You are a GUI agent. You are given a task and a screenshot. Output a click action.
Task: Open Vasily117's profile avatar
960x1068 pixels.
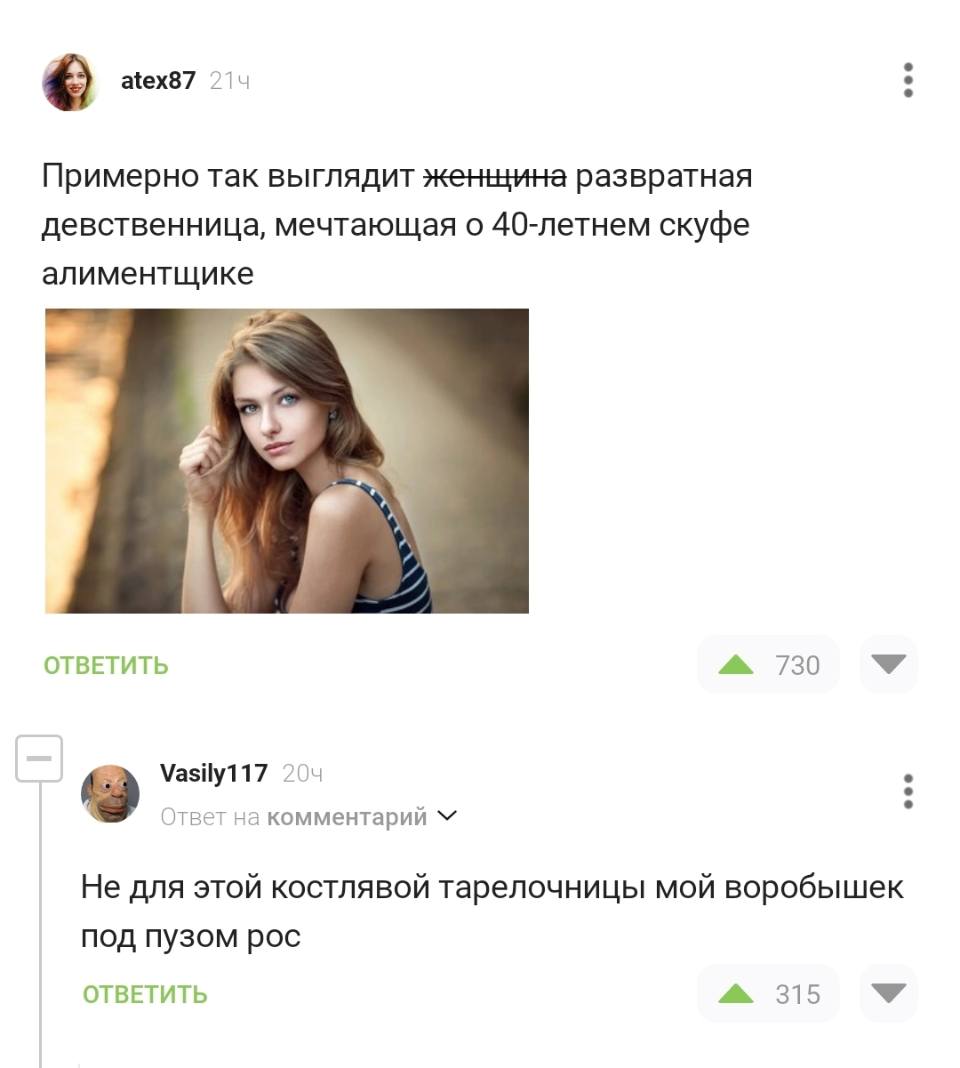(x=111, y=793)
